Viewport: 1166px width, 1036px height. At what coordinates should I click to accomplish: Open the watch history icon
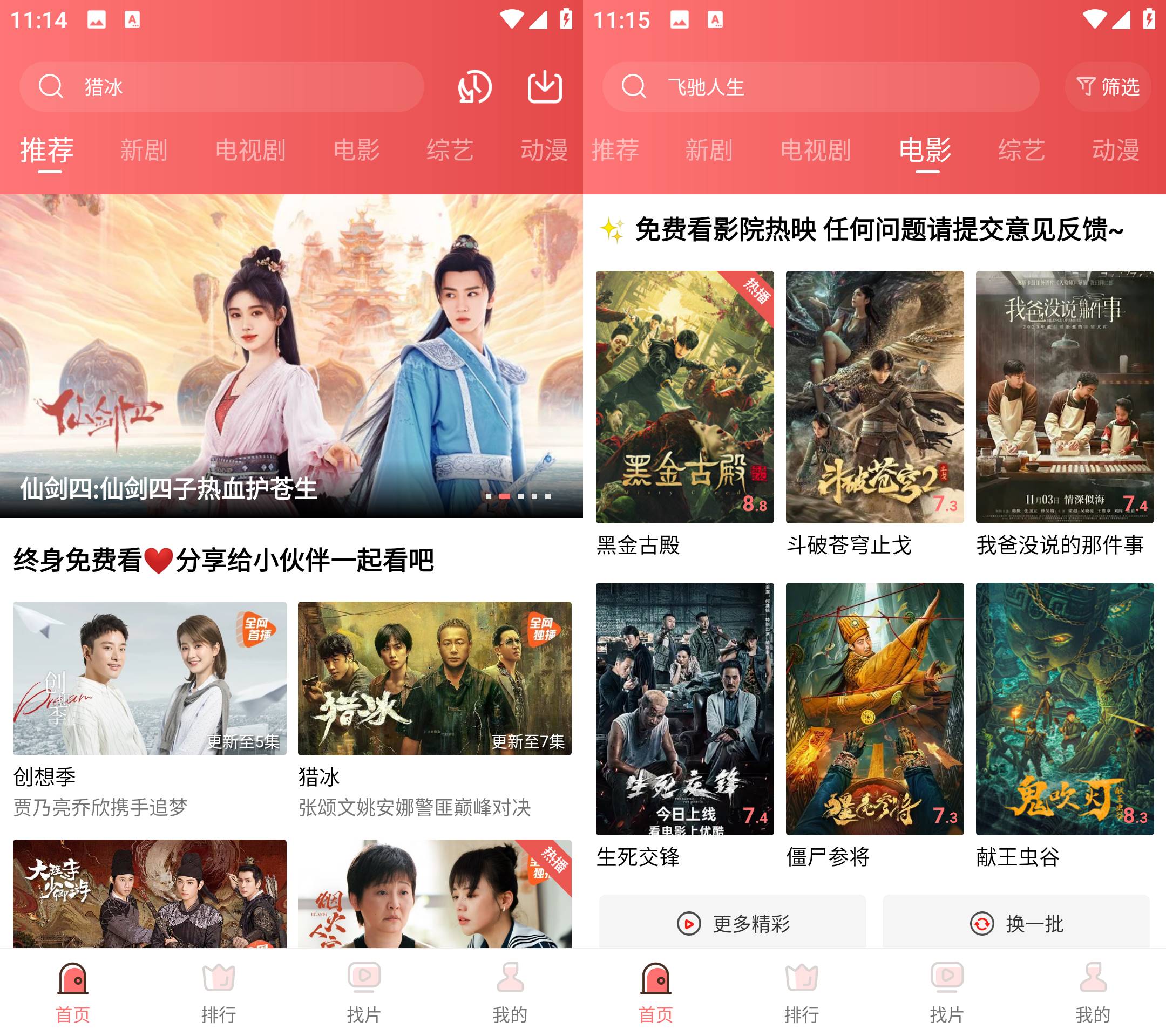474,87
